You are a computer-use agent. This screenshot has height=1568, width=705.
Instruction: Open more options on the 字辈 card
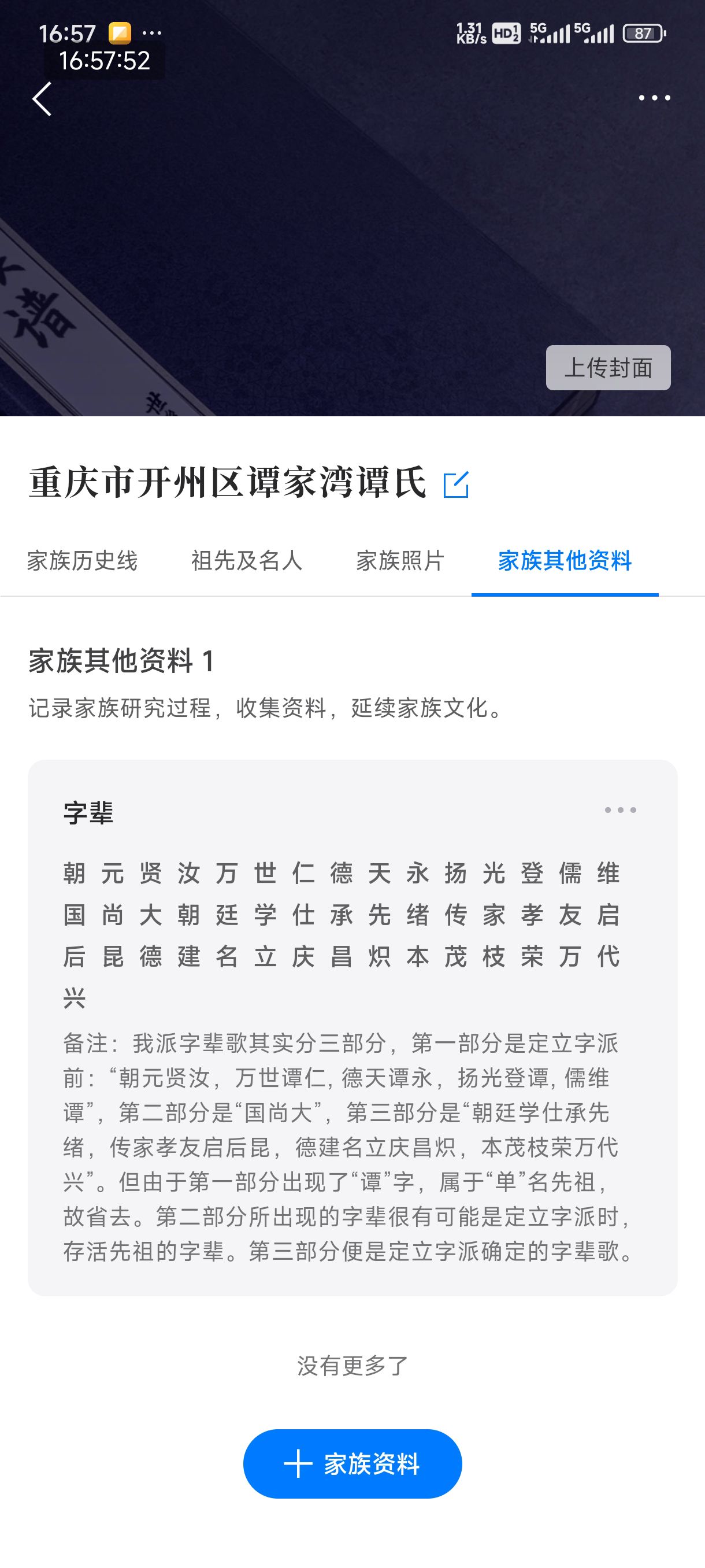(x=620, y=810)
